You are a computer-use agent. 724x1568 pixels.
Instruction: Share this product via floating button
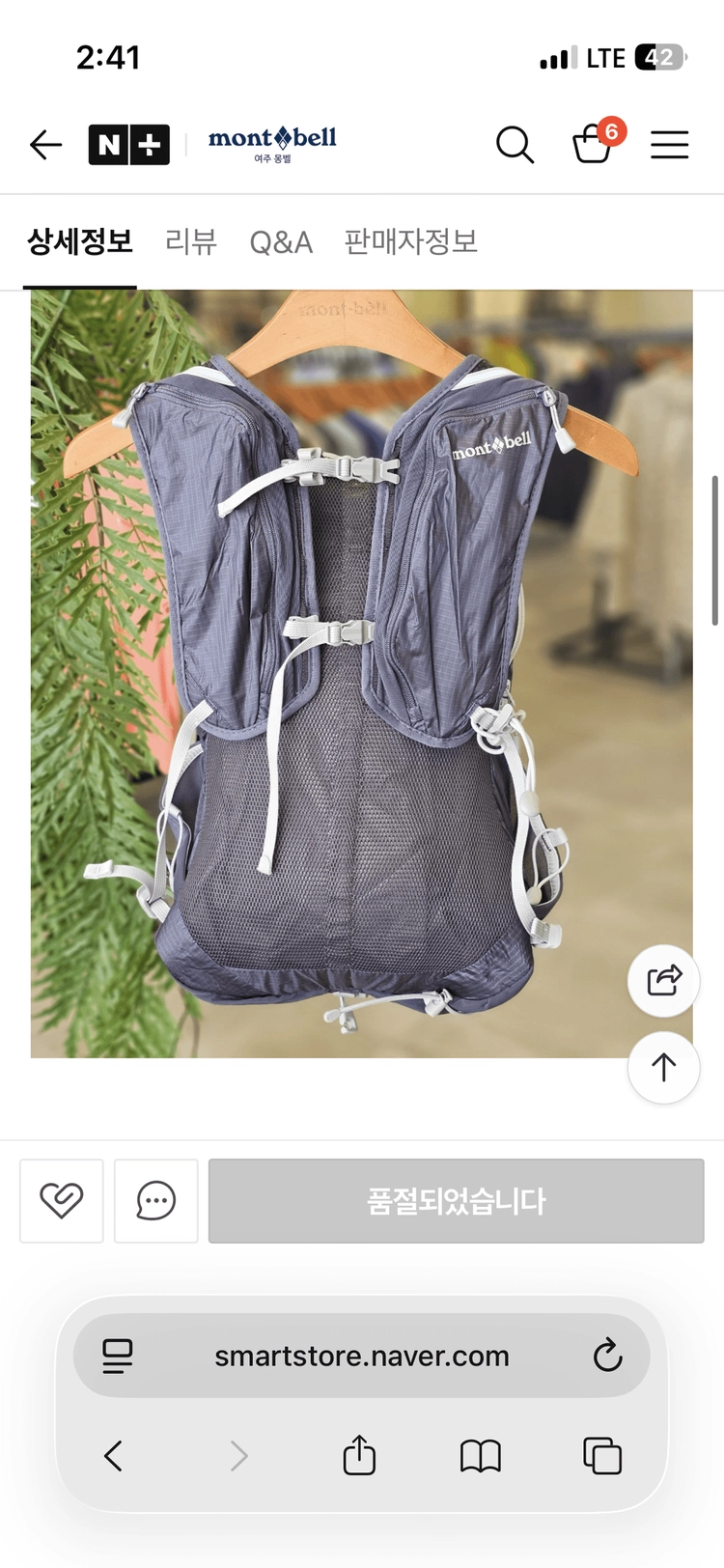coord(663,980)
